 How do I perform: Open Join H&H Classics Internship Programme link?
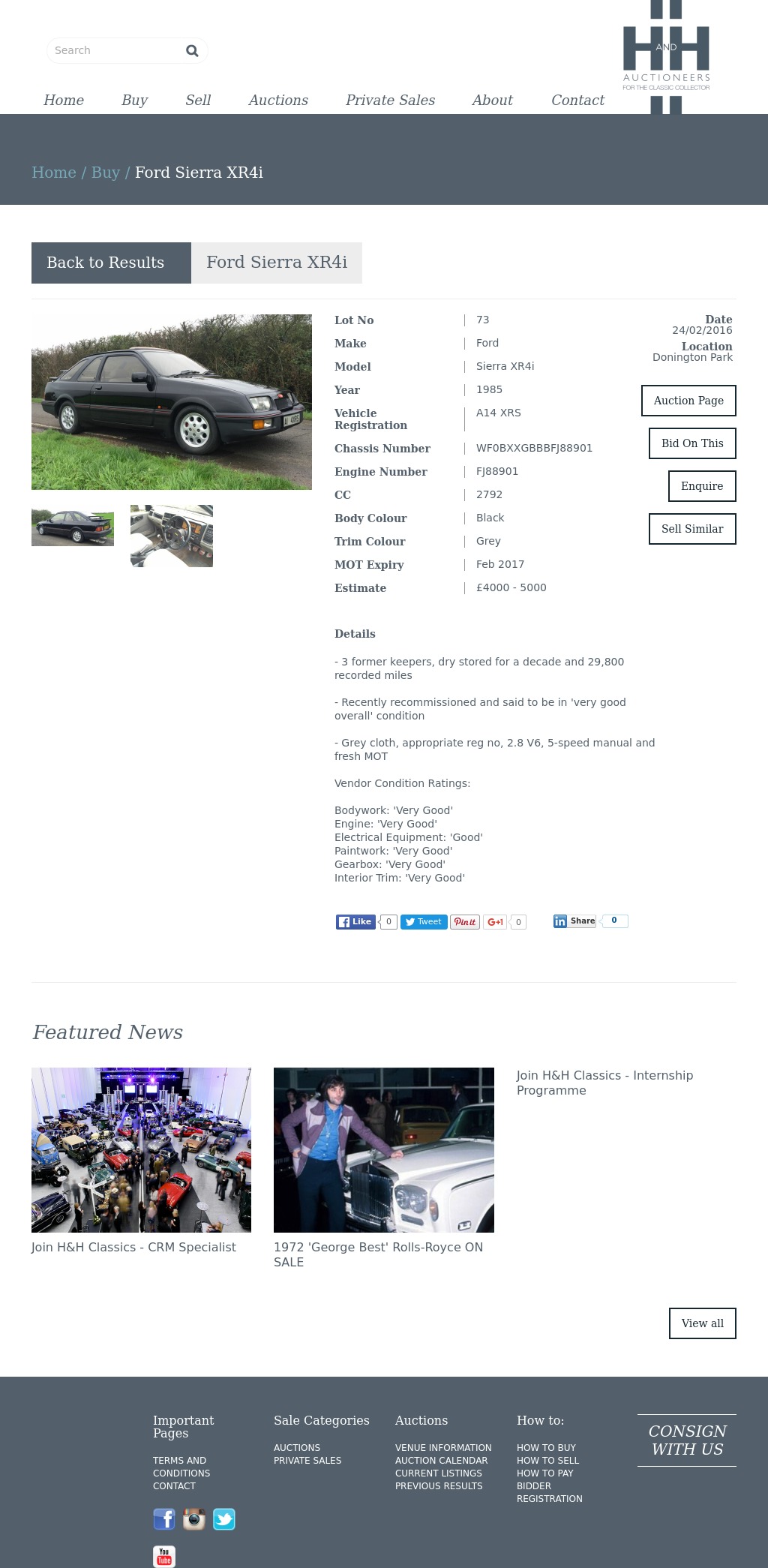[x=604, y=1083]
